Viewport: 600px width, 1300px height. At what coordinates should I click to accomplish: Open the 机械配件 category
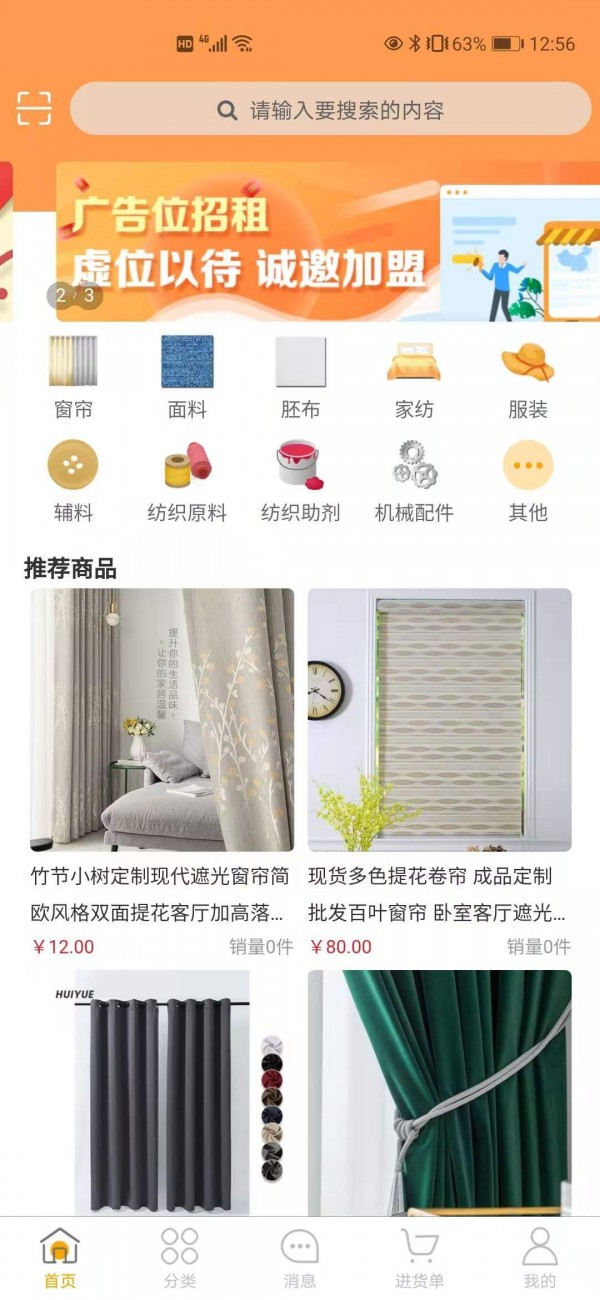(x=414, y=480)
